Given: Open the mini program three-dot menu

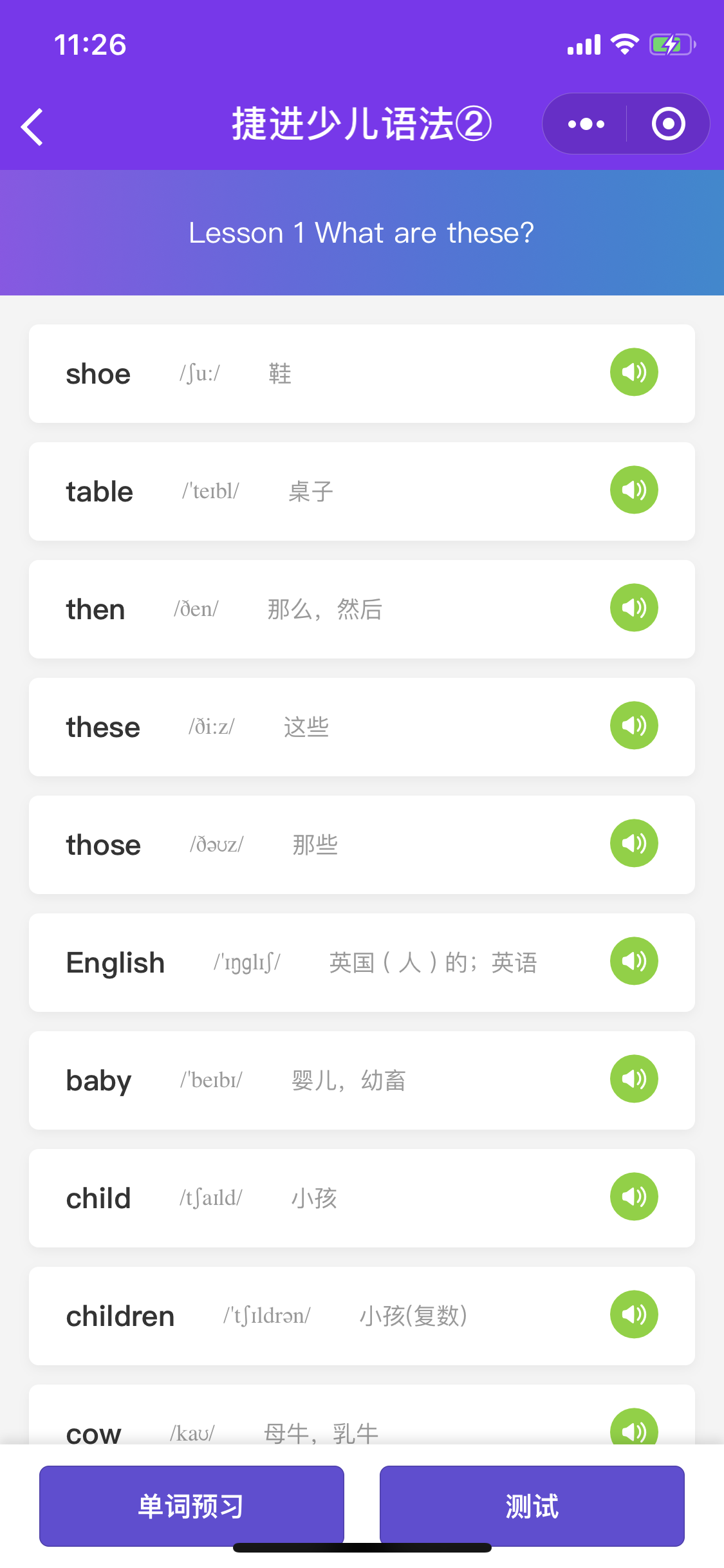Looking at the screenshot, I should (x=586, y=124).
